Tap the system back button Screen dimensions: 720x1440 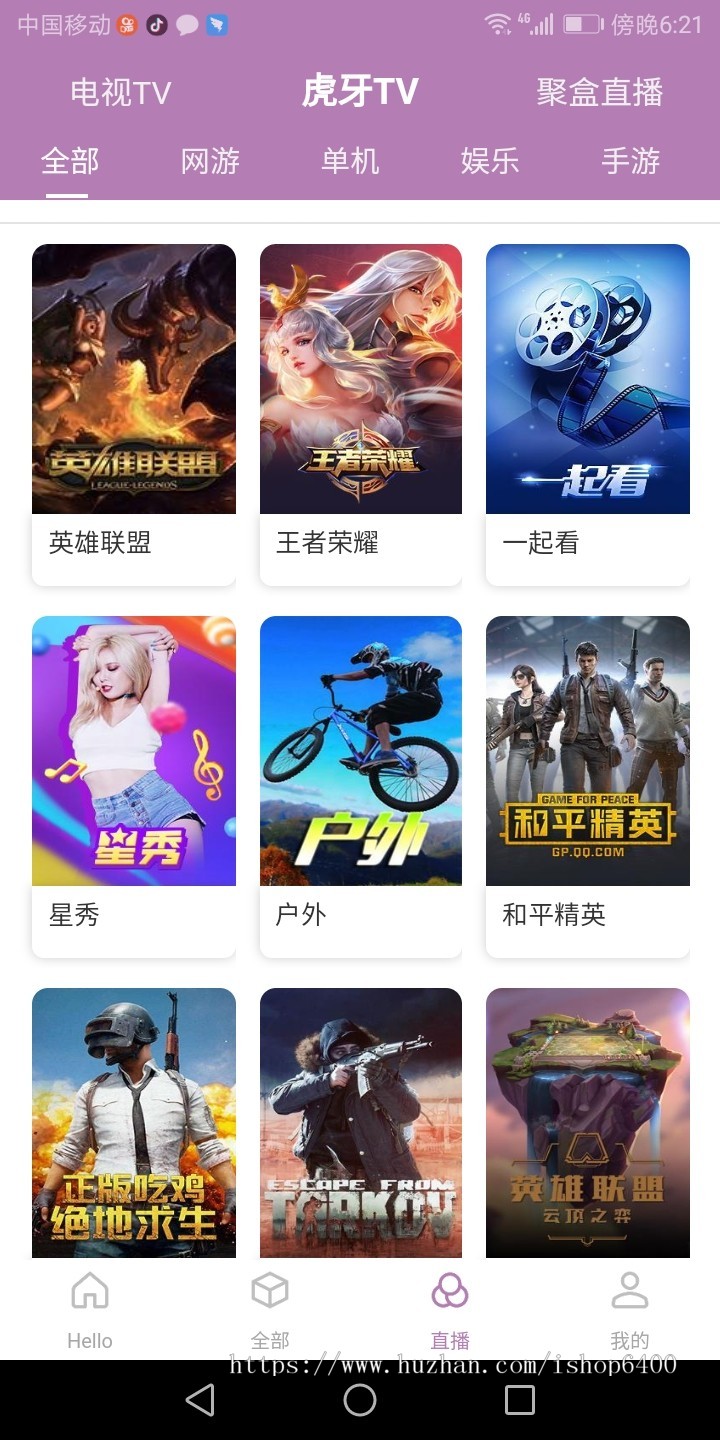pos(200,1400)
